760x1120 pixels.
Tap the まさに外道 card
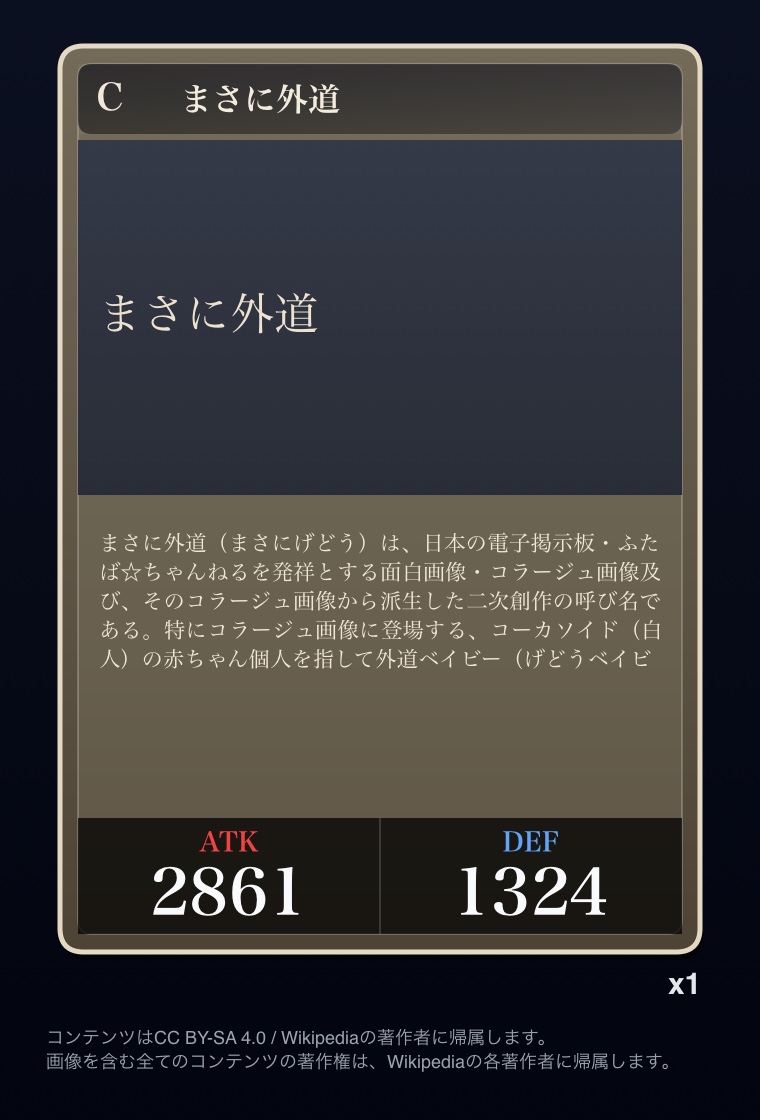[x=380, y=500]
